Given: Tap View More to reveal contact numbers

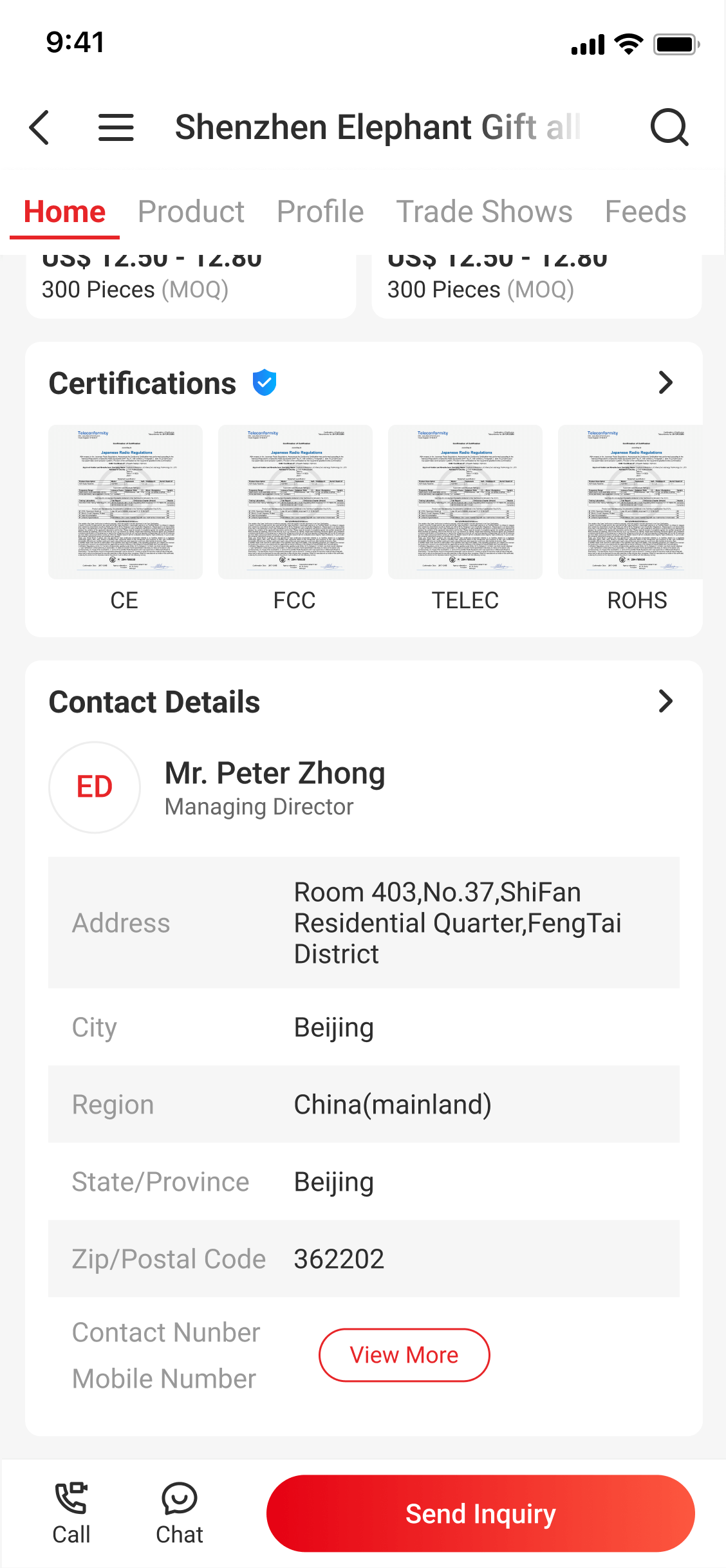Looking at the screenshot, I should [x=404, y=1355].
